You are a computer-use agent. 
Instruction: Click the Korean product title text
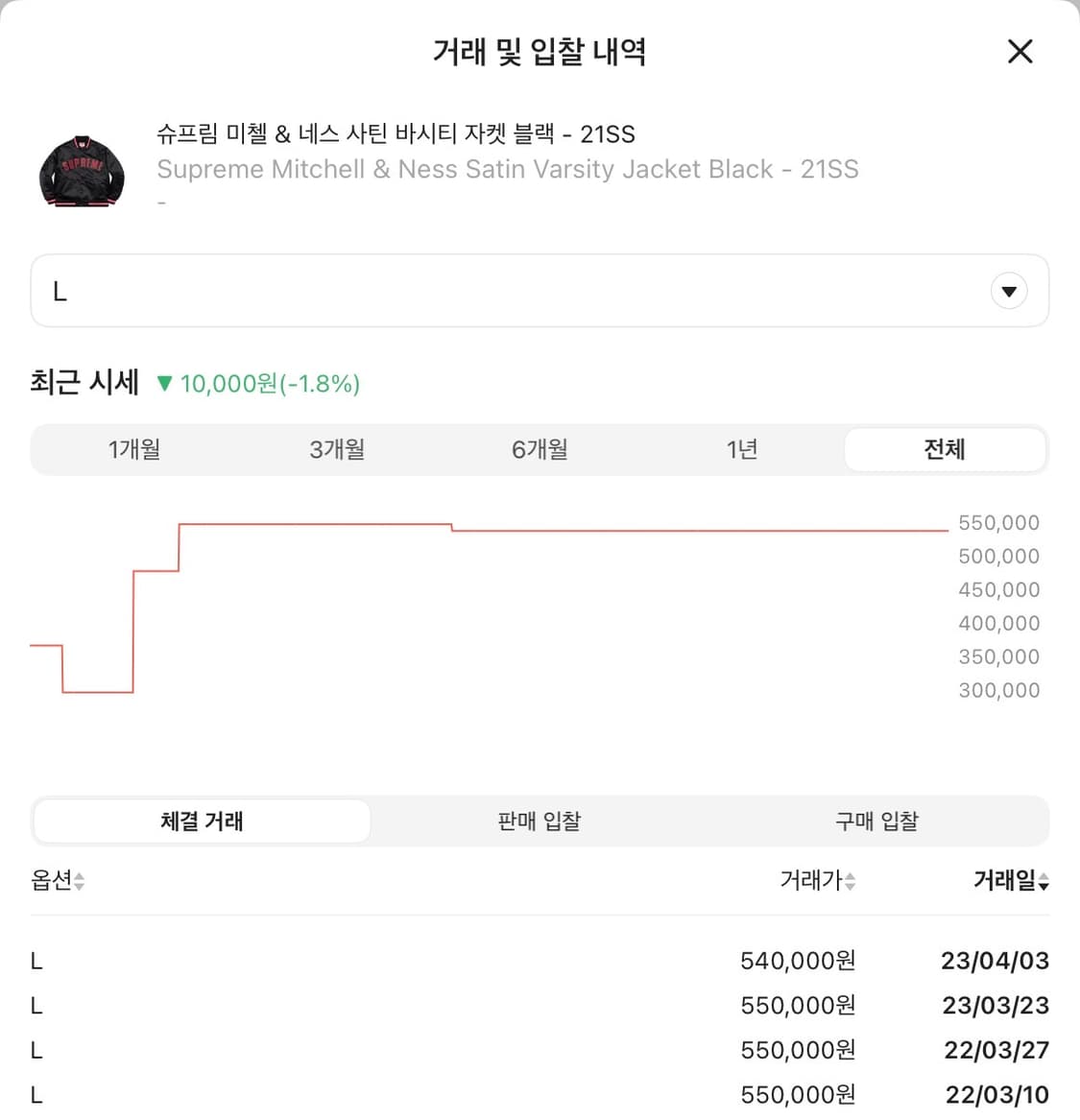click(396, 134)
